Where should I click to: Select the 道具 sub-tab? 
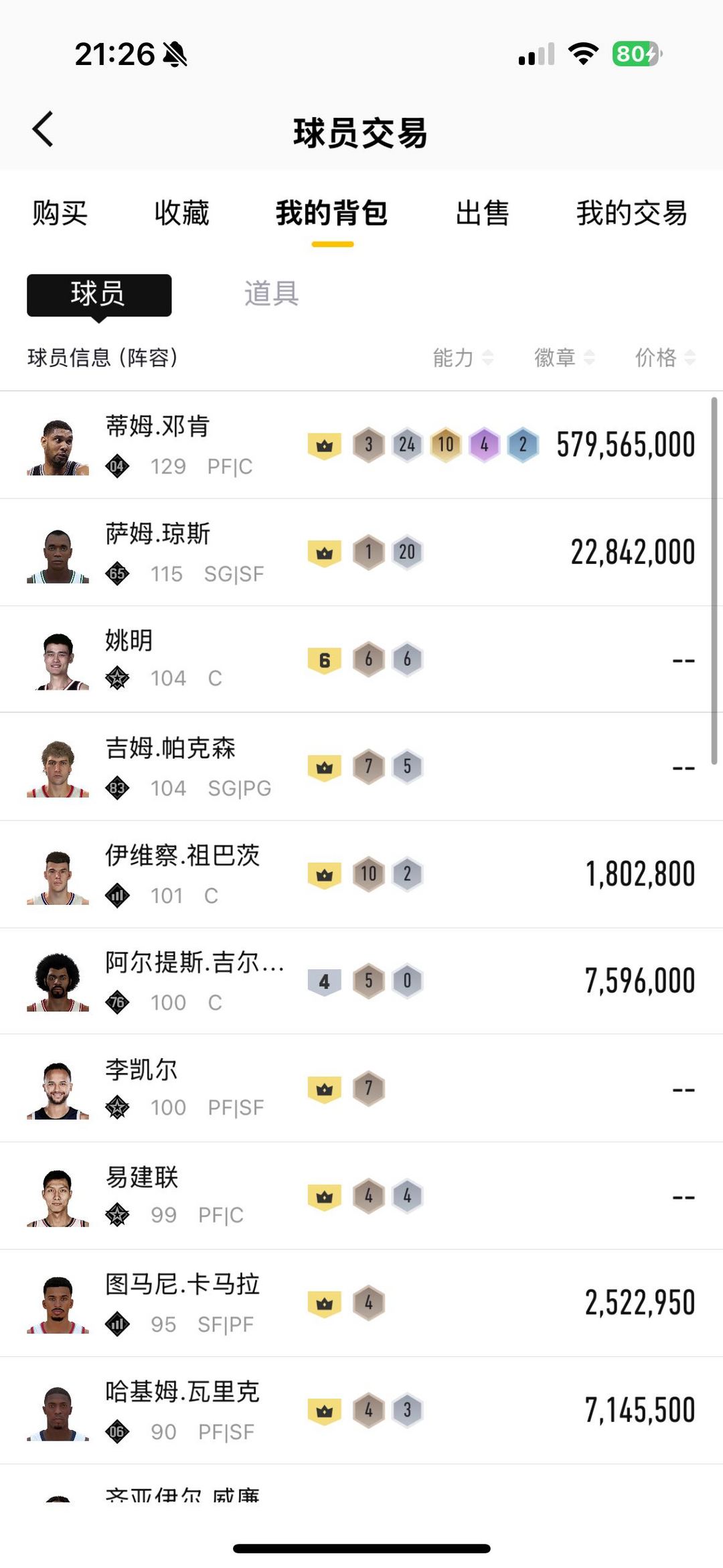(271, 293)
